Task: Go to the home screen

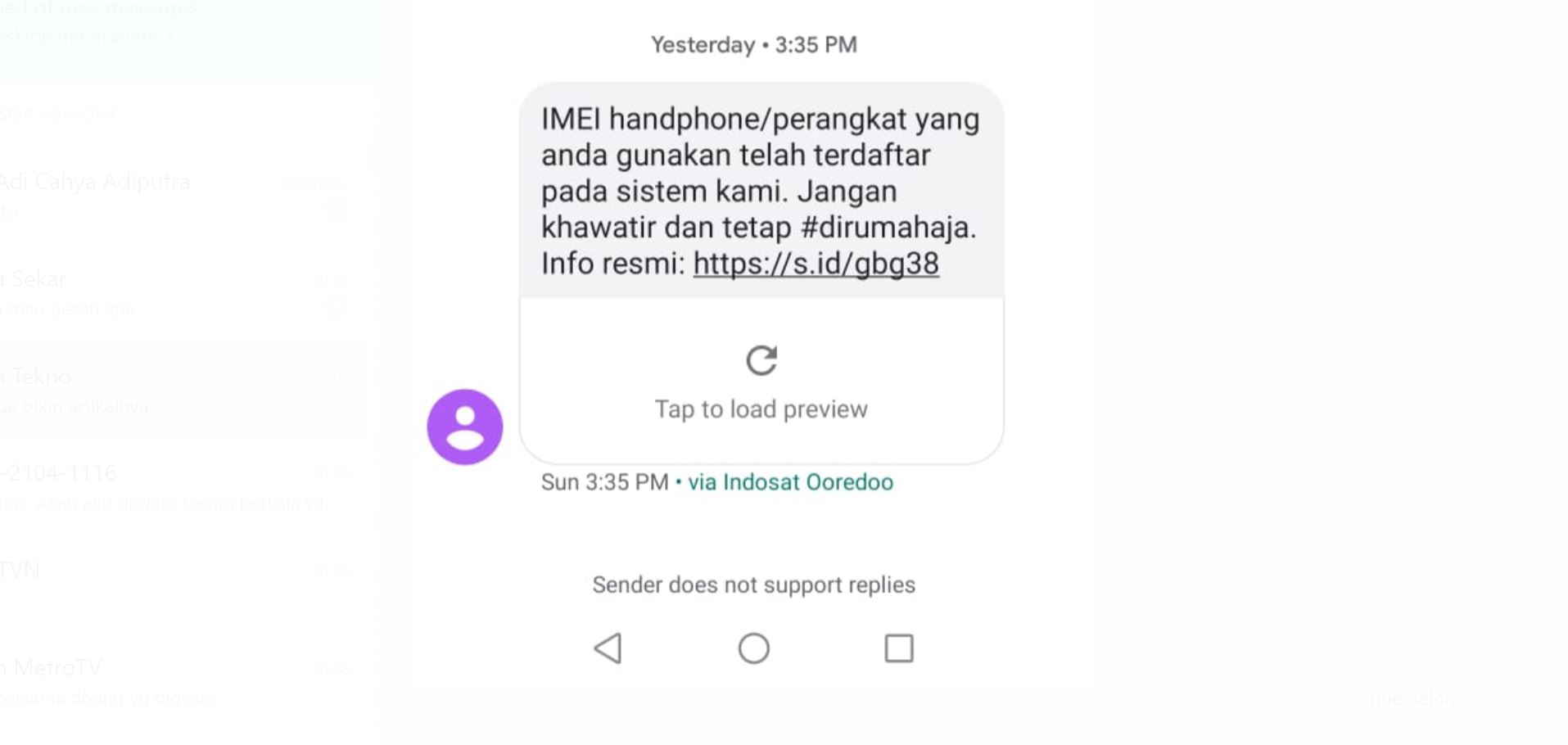Action: tap(753, 648)
